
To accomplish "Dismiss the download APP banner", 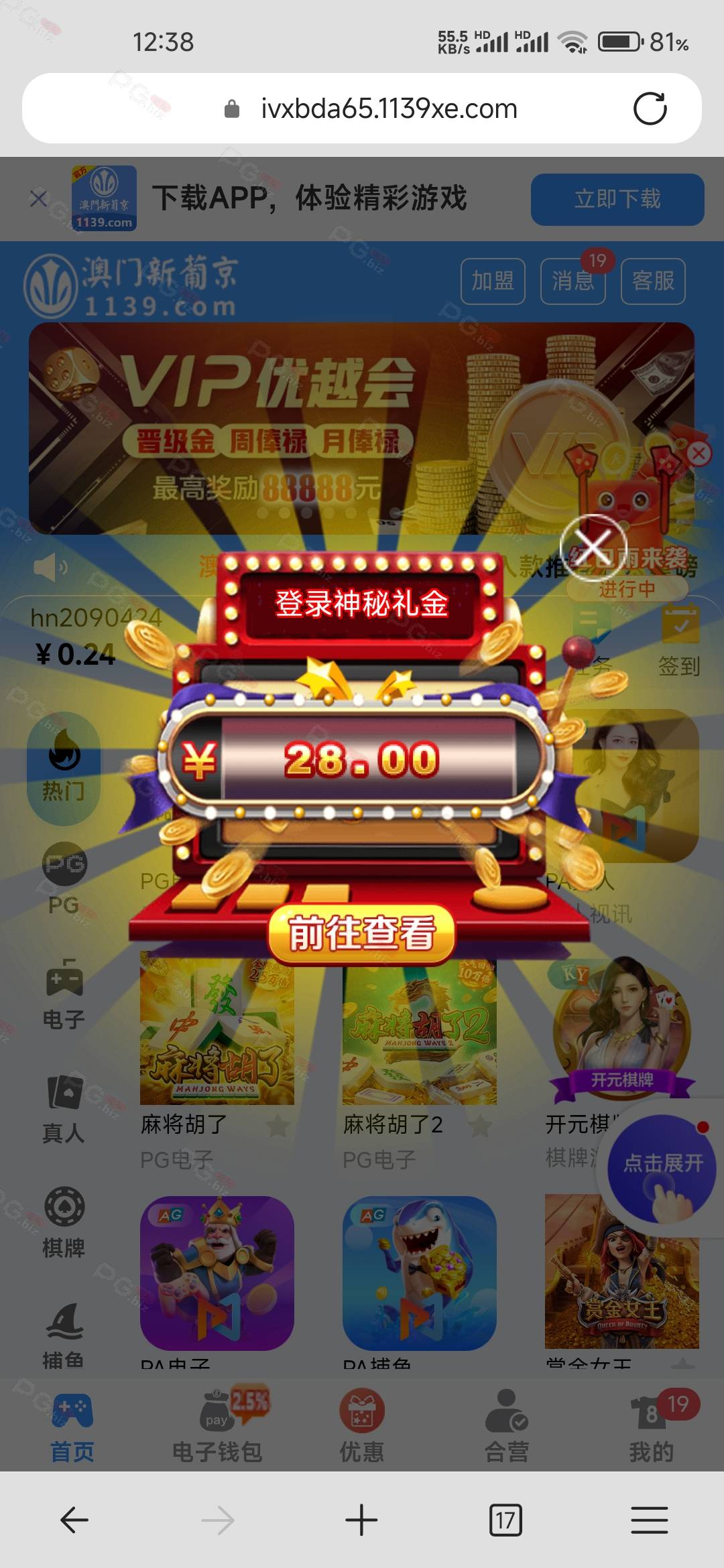I will 38,198.
